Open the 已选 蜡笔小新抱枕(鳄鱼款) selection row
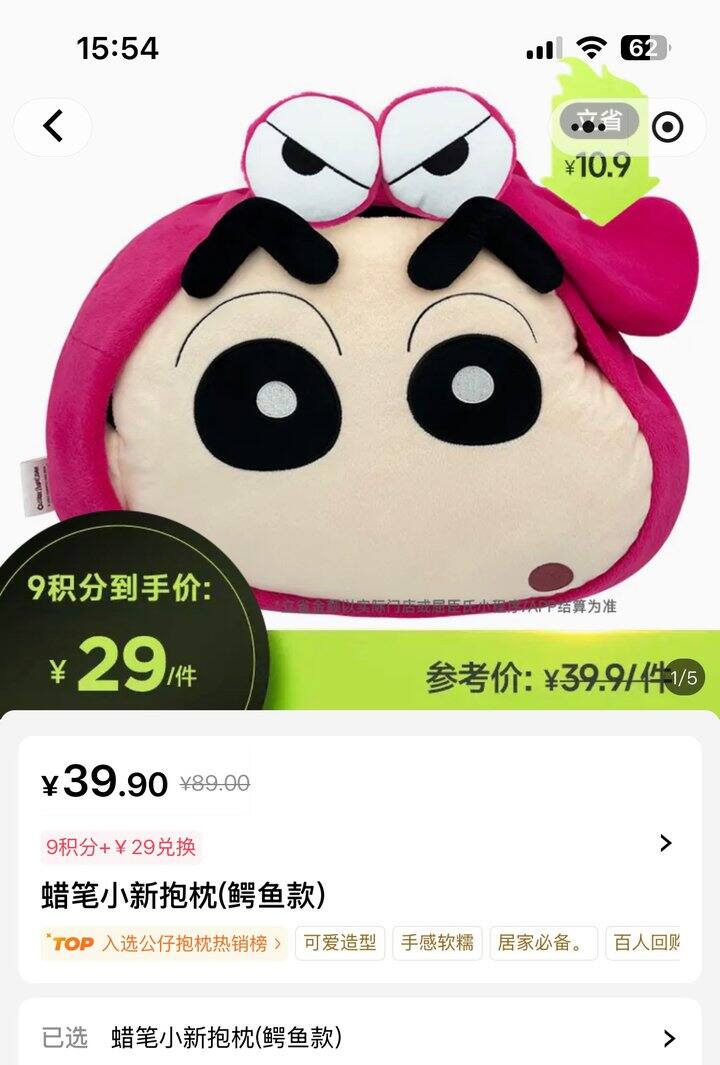720x1065 pixels. pos(360,1037)
